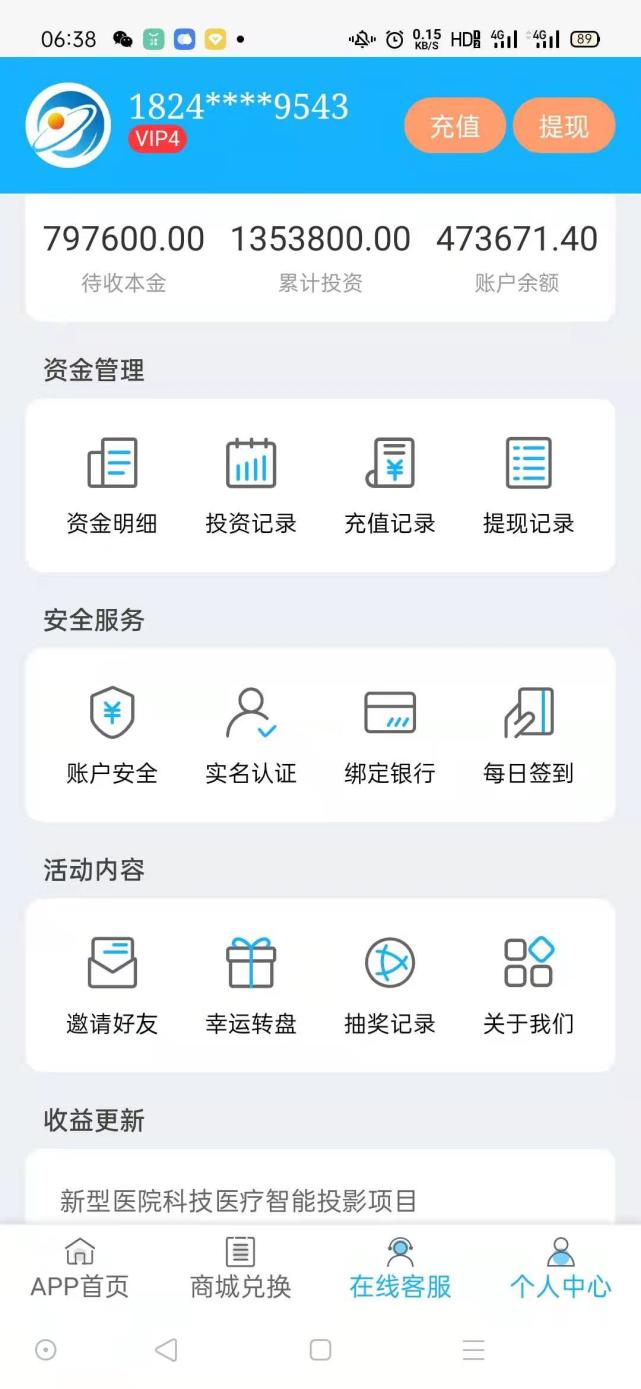This screenshot has height=1389, width=641.
Task: Tap the 充值 recharge button
Action: [x=454, y=126]
